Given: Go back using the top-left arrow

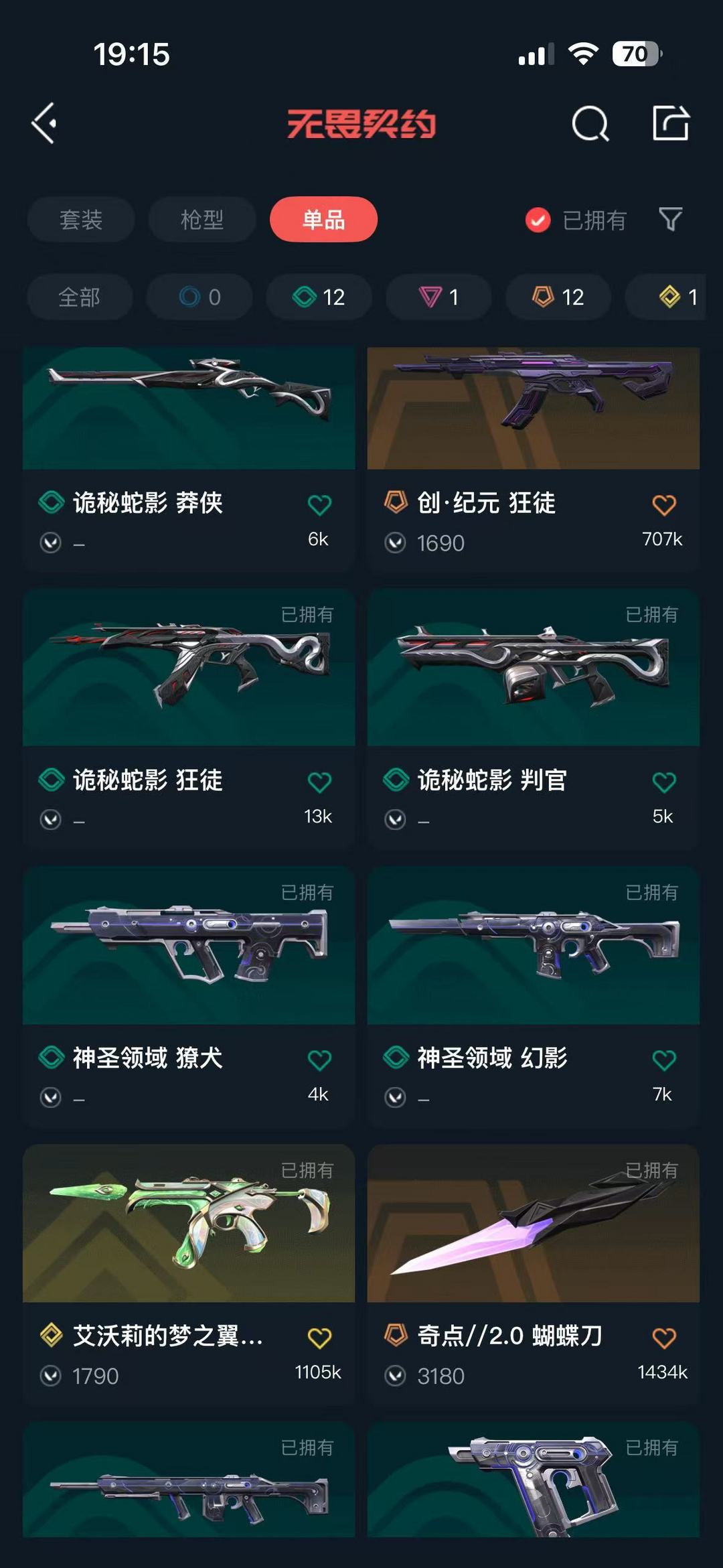Looking at the screenshot, I should point(45,123).
